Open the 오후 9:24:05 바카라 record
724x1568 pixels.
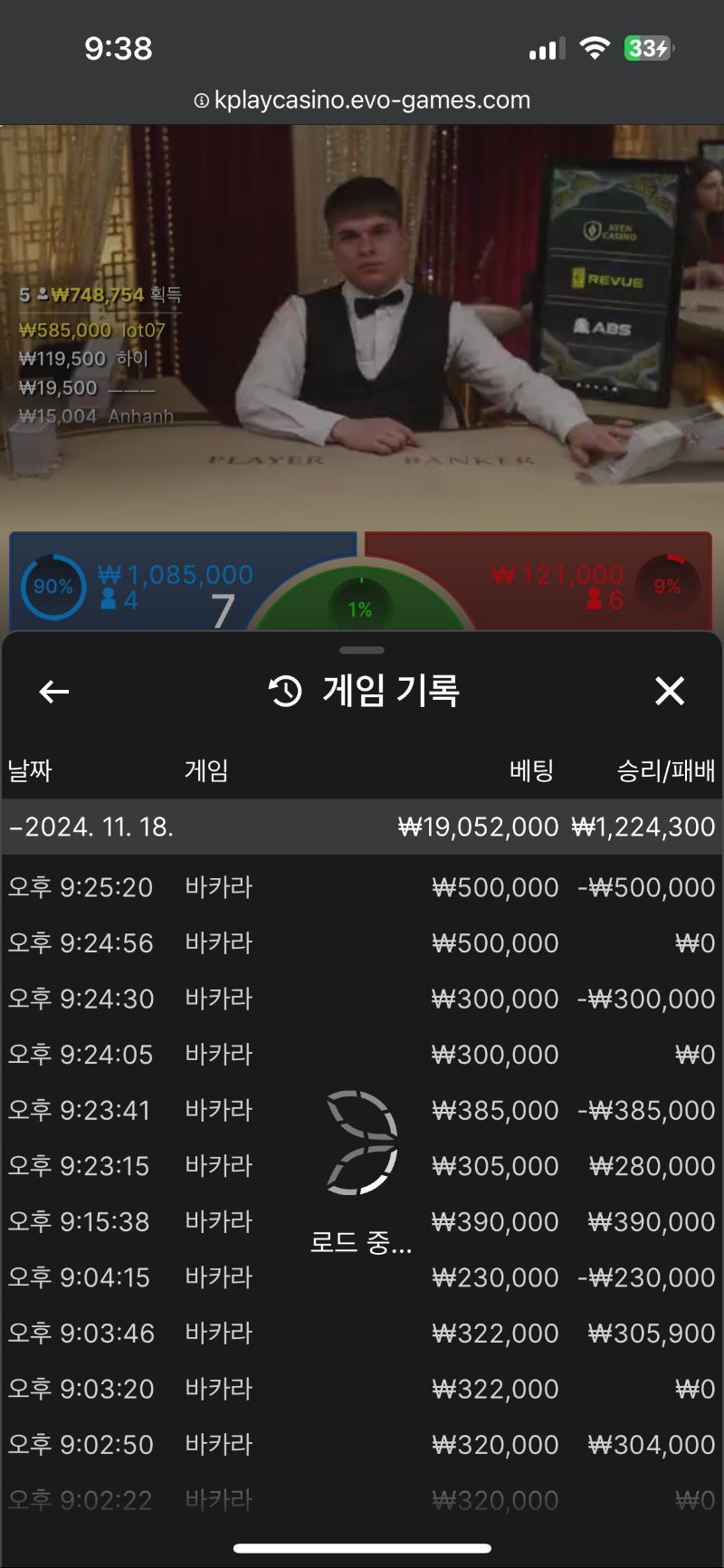[362, 1055]
